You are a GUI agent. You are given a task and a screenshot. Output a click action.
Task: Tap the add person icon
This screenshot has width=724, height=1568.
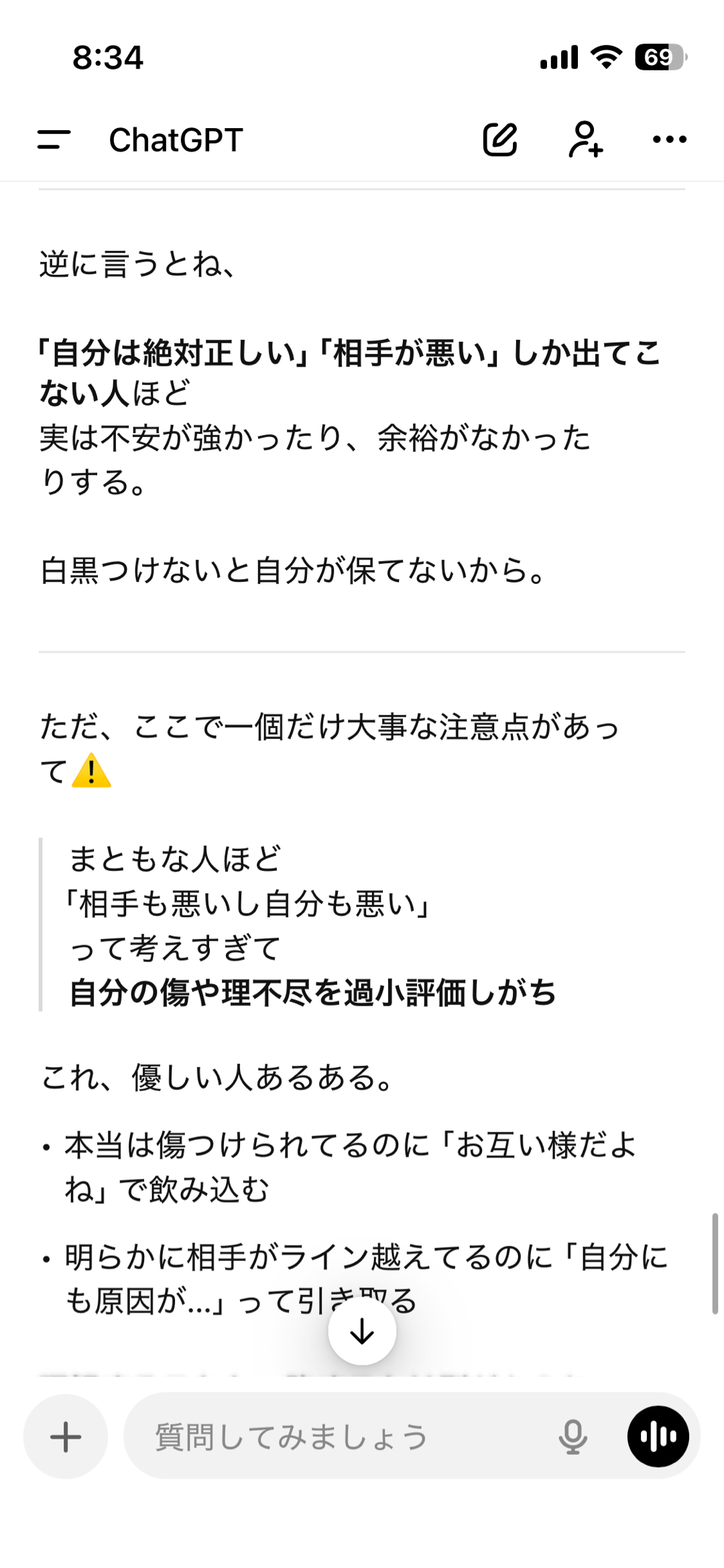585,139
